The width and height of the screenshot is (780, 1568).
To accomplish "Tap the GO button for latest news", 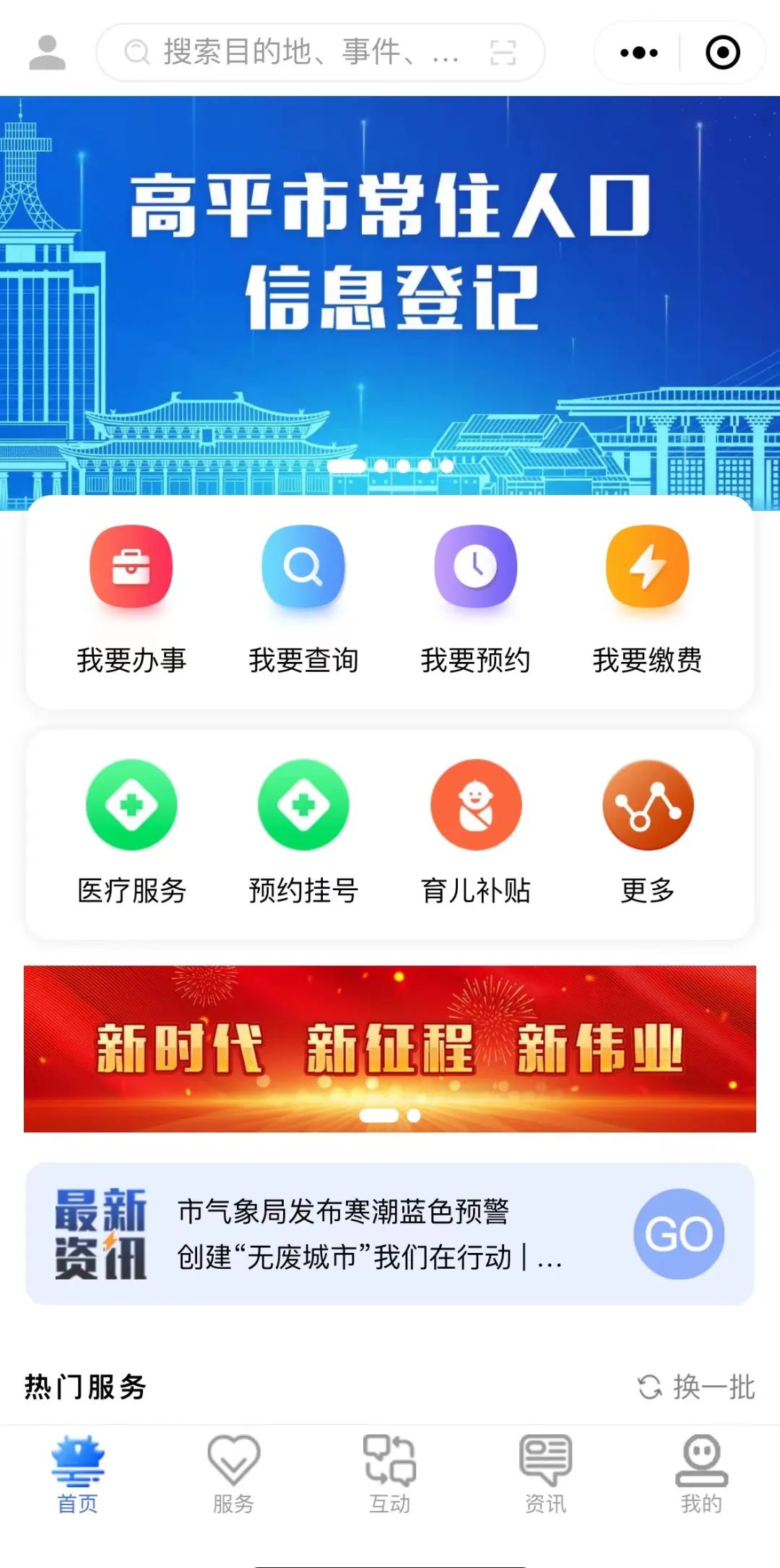I will 679,1233.
